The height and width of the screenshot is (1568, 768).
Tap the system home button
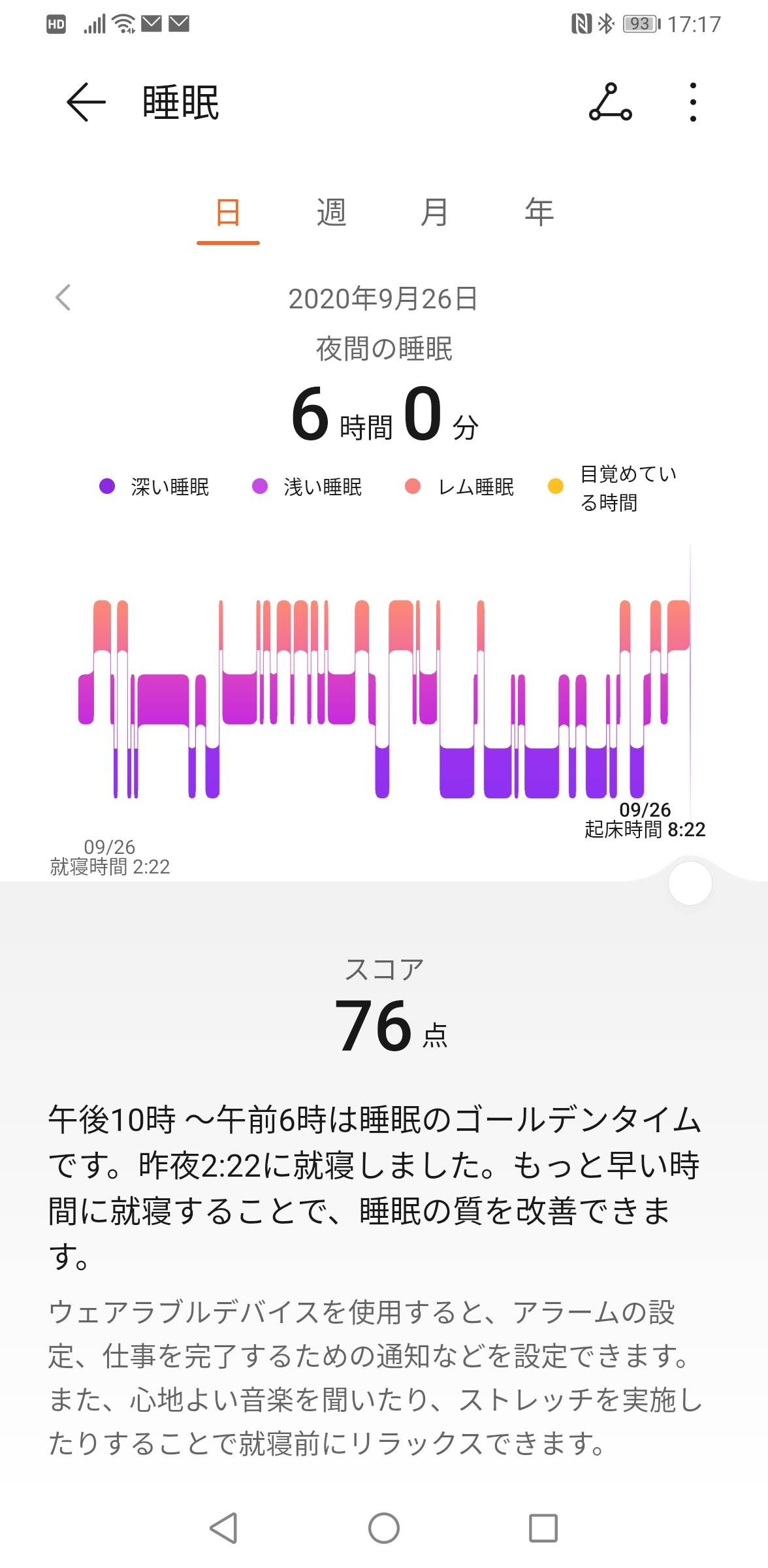(x=384, y=1528)
